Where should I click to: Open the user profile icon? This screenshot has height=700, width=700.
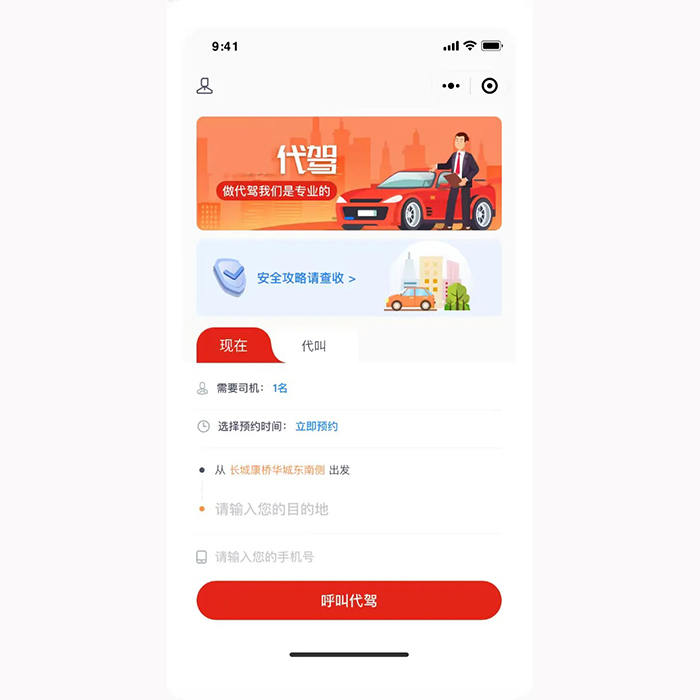pos(205,86)
